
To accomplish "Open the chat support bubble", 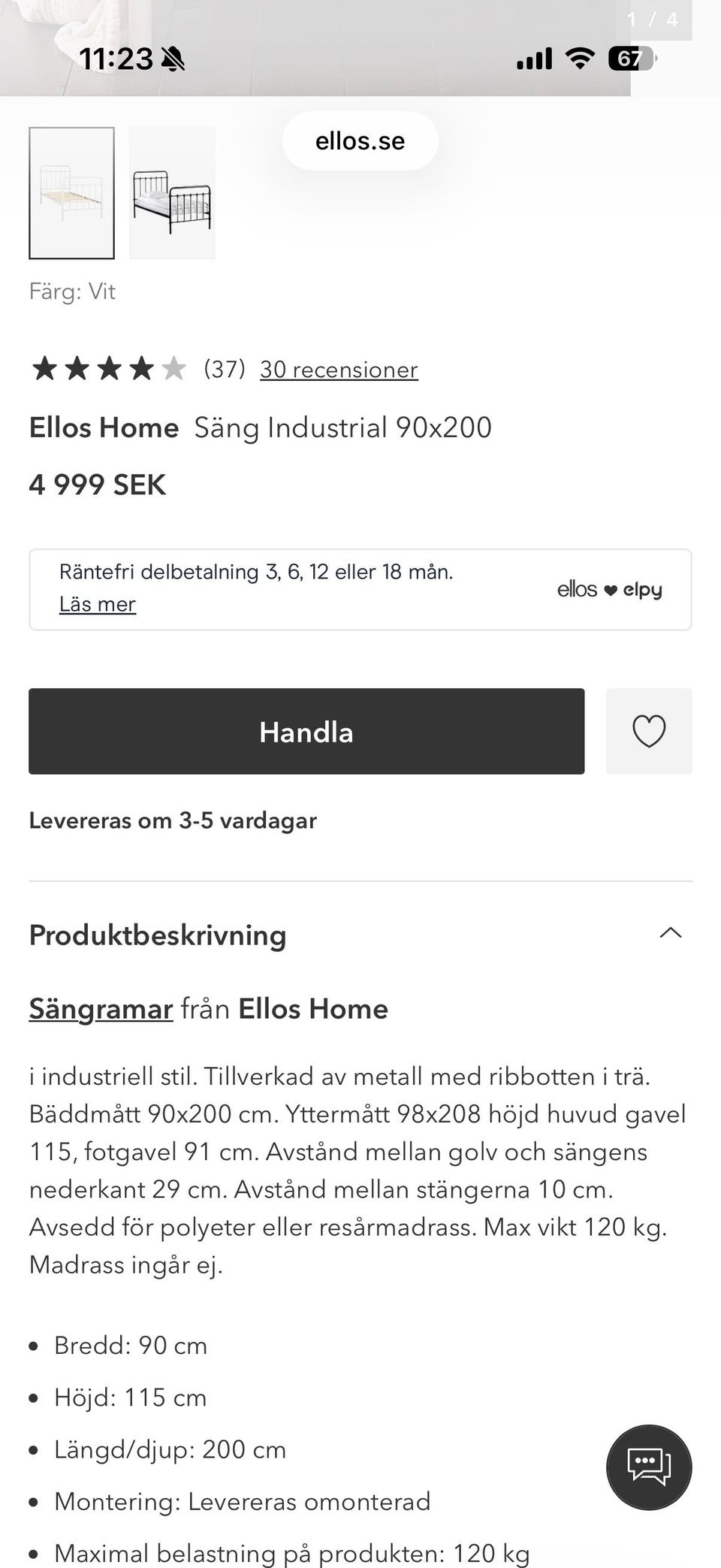I will click(x=648, y=1467).
